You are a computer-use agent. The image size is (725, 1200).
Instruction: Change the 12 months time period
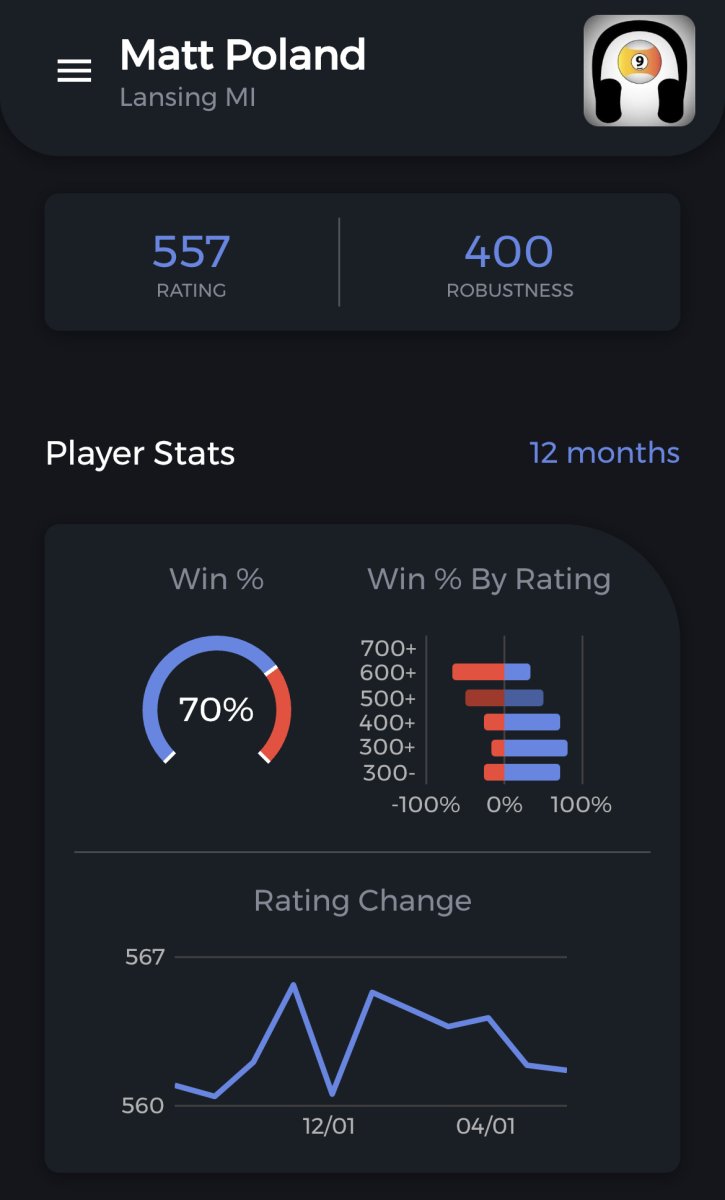coord(604,453)
